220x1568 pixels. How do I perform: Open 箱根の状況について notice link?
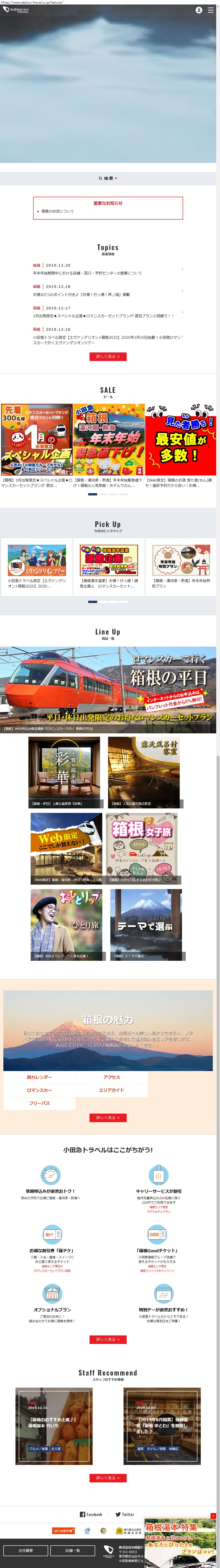58,211
